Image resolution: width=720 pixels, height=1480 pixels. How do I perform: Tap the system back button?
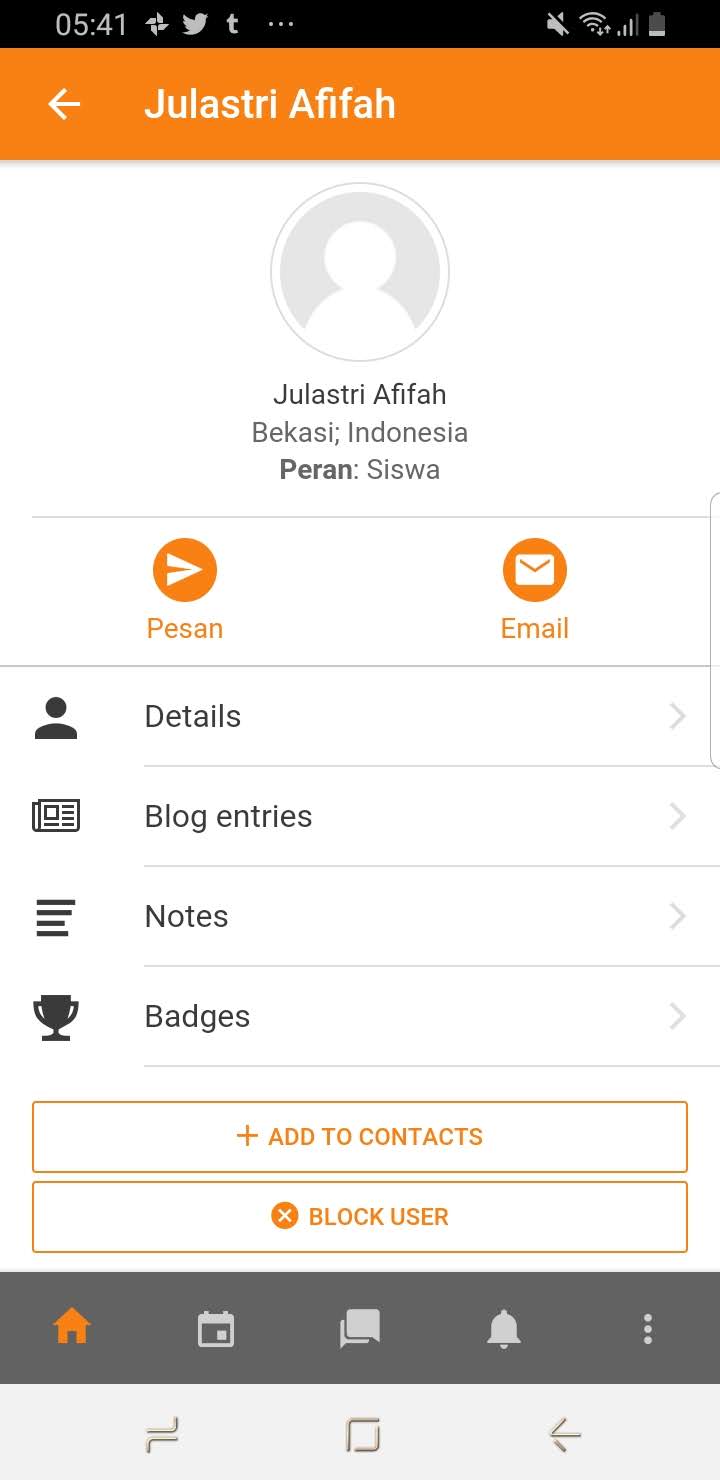pos(565,1436)
